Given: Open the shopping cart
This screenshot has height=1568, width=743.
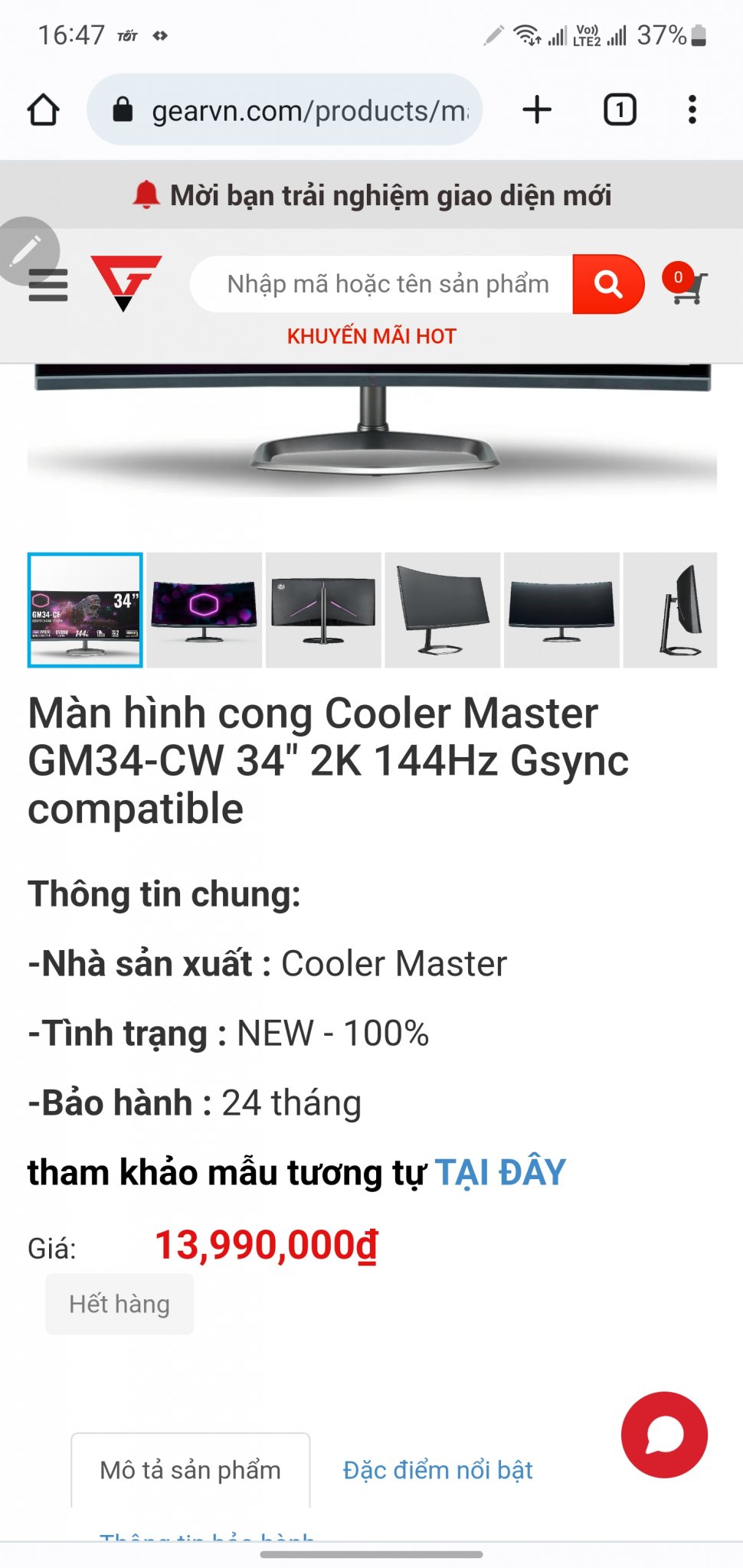Looking at the screenshot, I should 684,284.
